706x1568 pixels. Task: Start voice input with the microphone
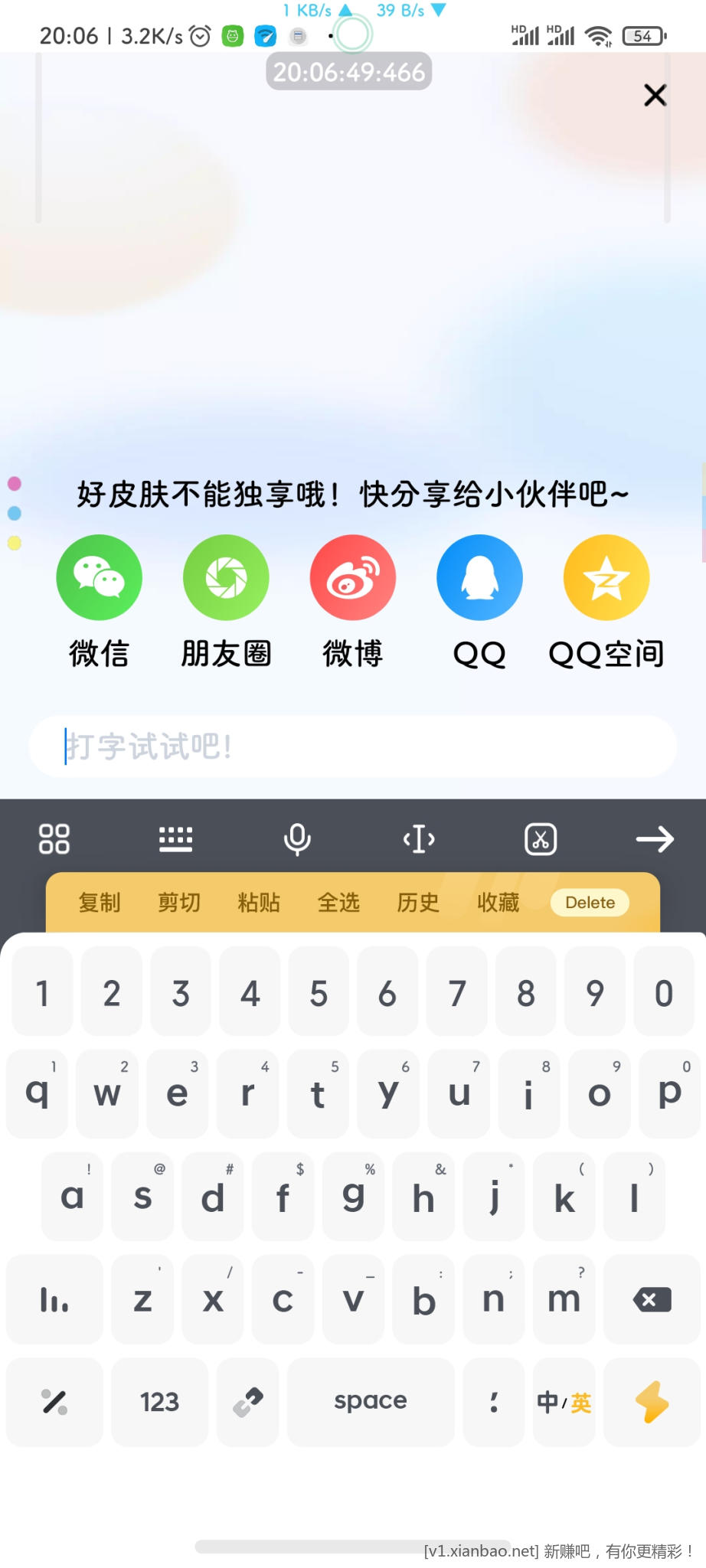coord(297,839)
